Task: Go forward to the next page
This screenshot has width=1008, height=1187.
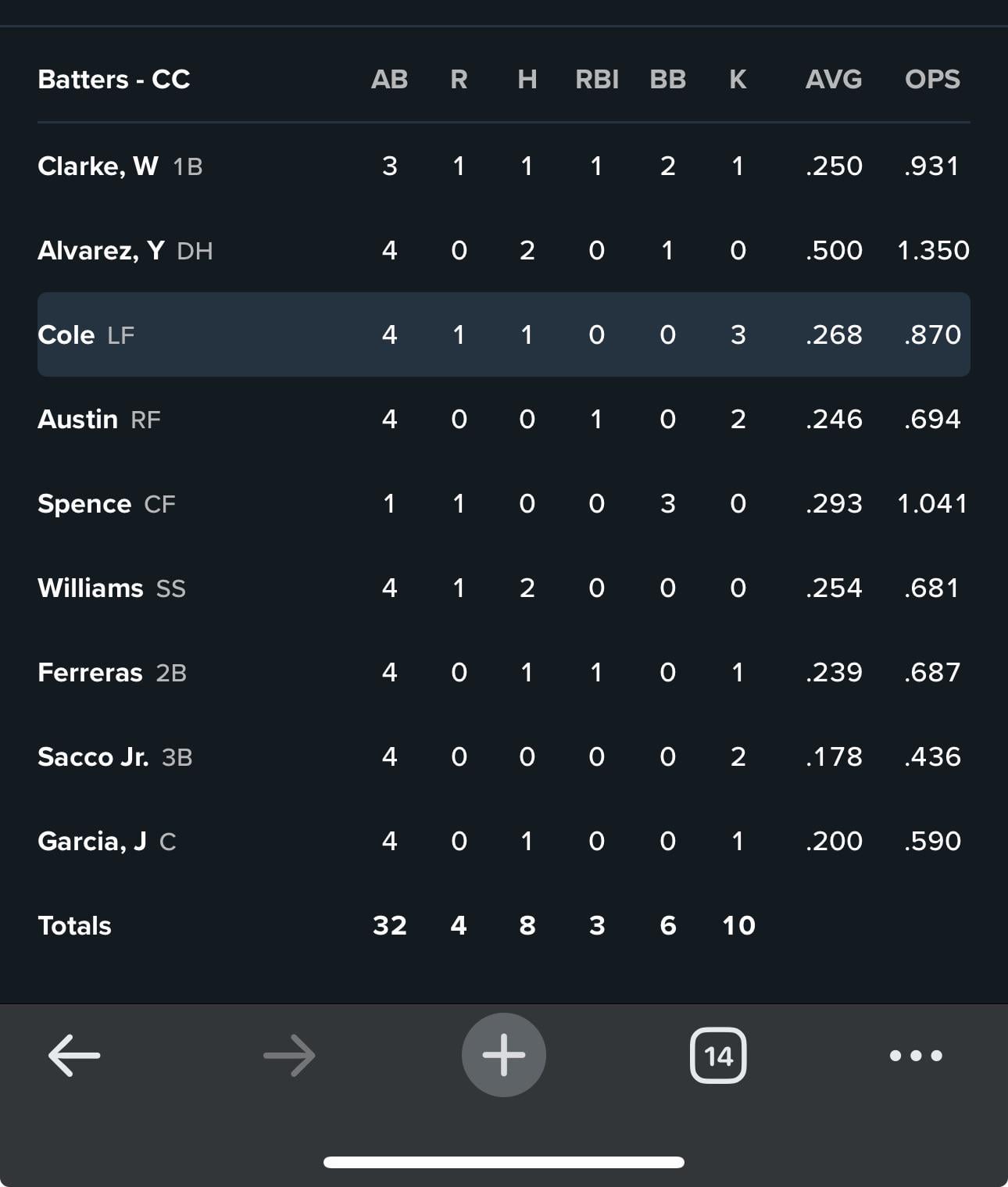Action: [x=289, y=1055]
